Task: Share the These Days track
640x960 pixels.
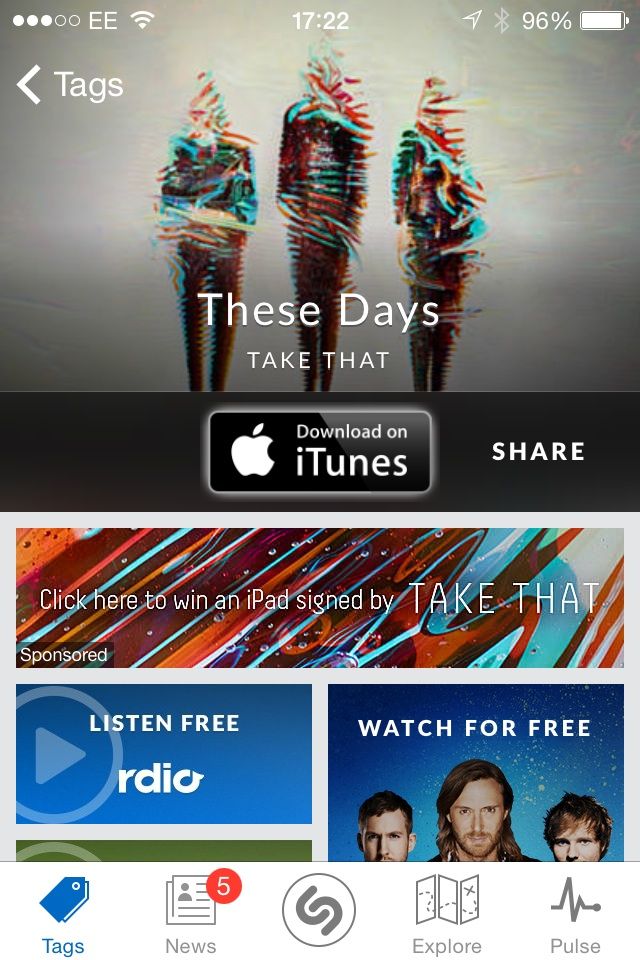Action: (x=538, y=452)
